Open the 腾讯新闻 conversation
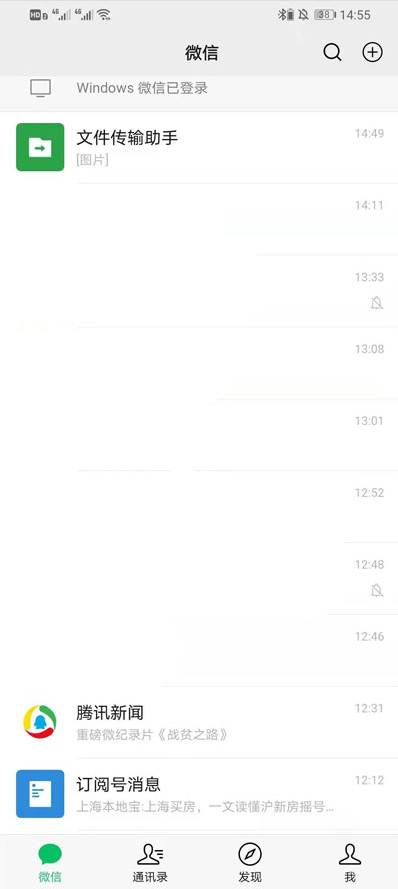 pyautogui.click(x=199, y=722)
